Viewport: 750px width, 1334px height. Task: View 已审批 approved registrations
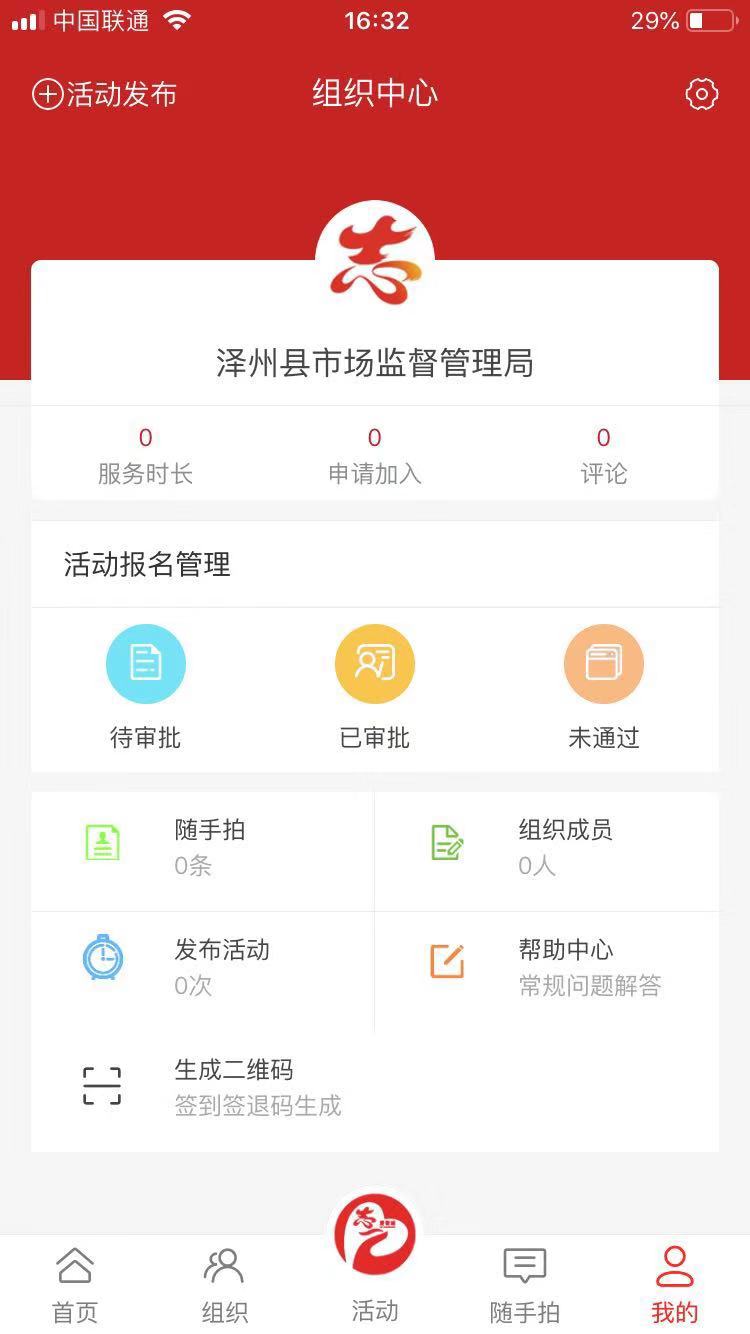(x=375, y=688)
